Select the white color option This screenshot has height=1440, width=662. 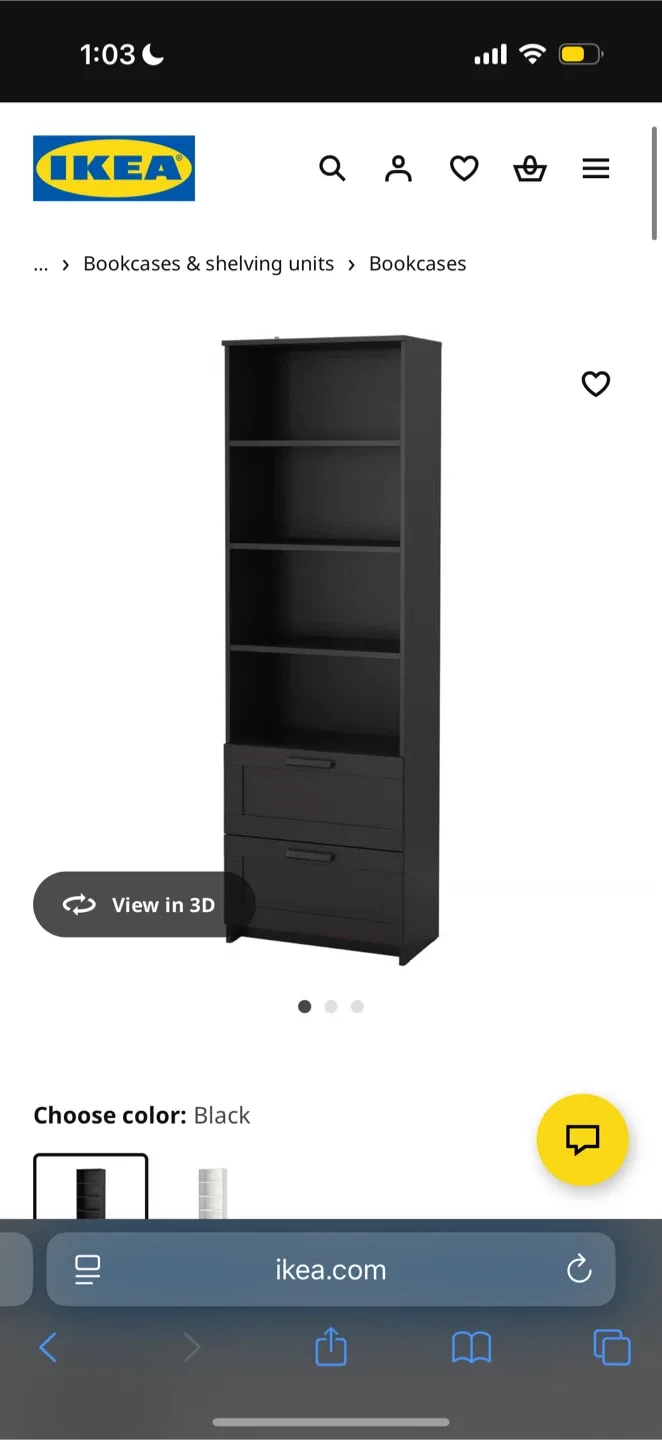213,1192
